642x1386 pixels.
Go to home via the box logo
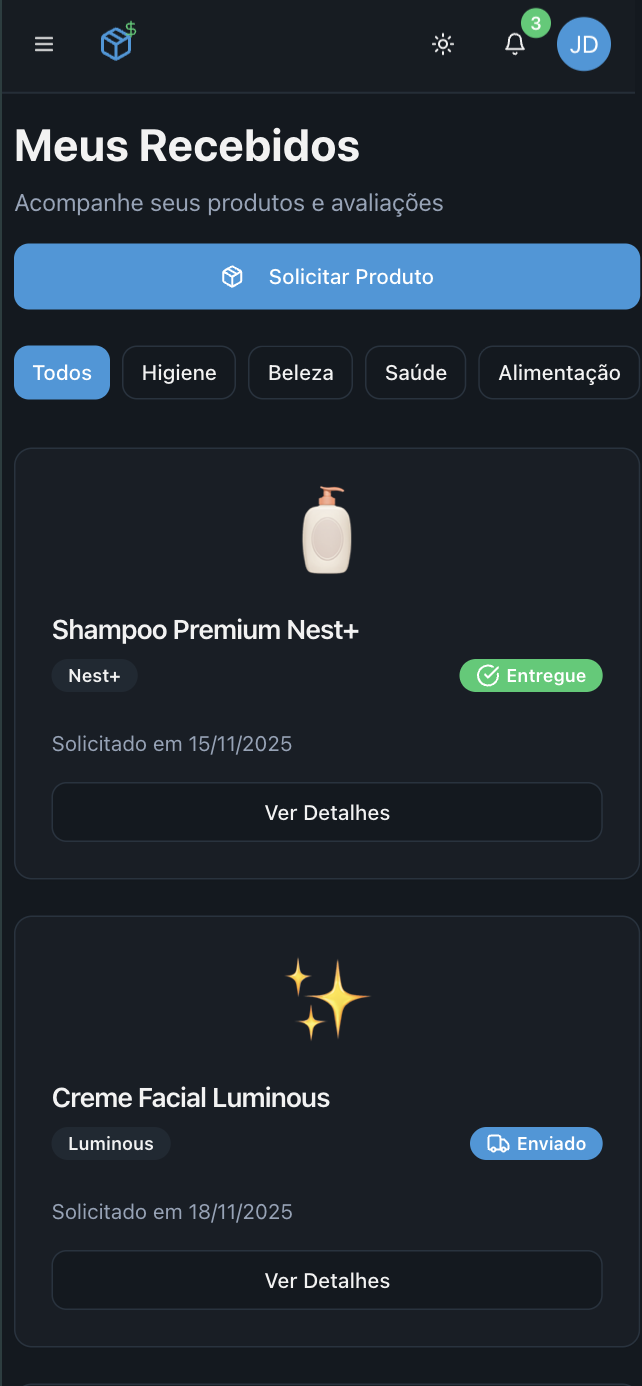118,43
